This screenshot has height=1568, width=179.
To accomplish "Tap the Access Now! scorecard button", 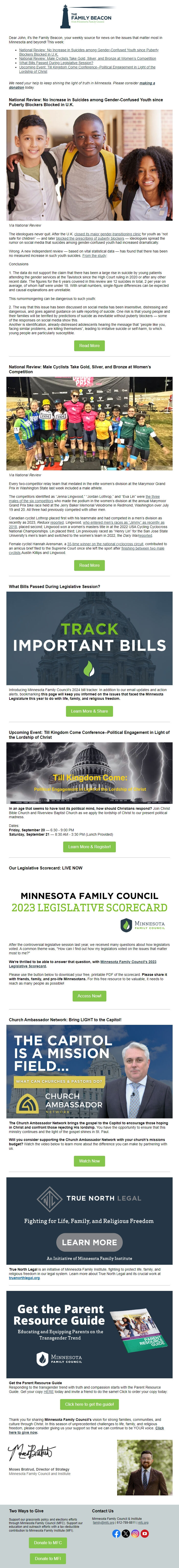I will 89,996.
